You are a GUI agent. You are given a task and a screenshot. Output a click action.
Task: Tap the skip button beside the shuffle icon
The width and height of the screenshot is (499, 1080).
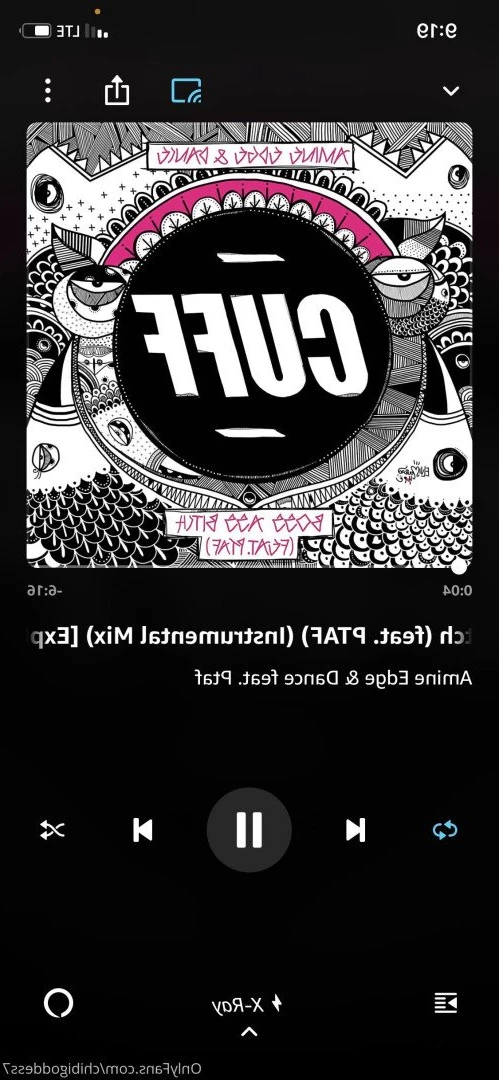click(x=143, y=830)
